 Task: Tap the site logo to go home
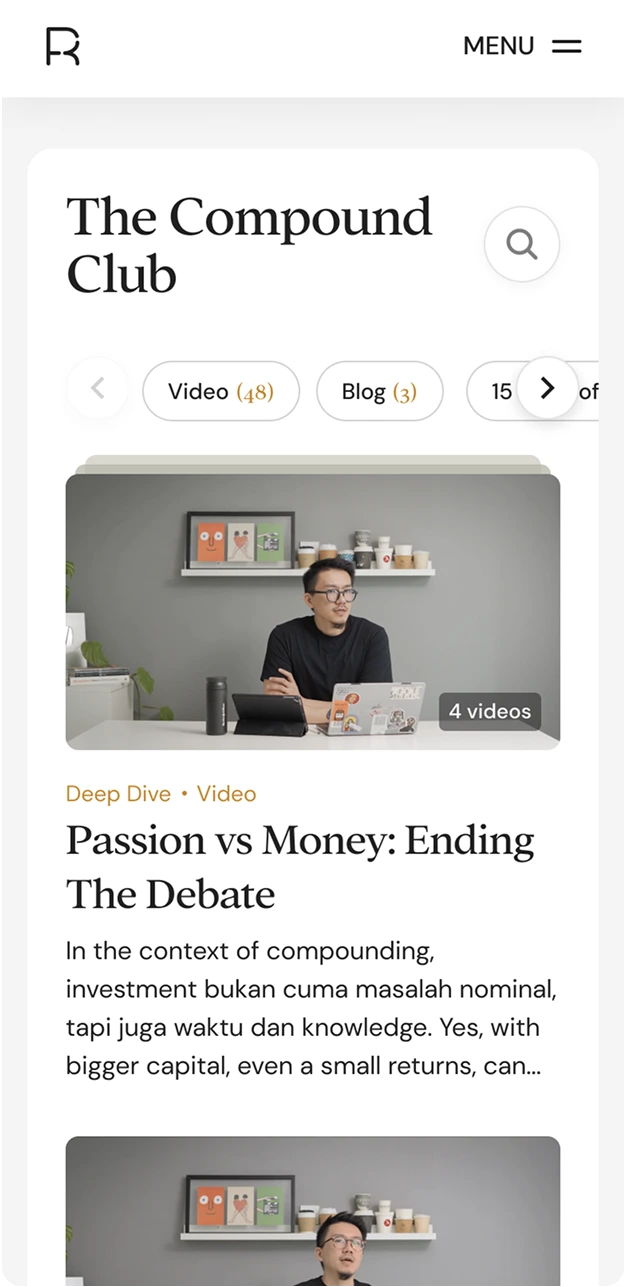(x=62, y=47)
